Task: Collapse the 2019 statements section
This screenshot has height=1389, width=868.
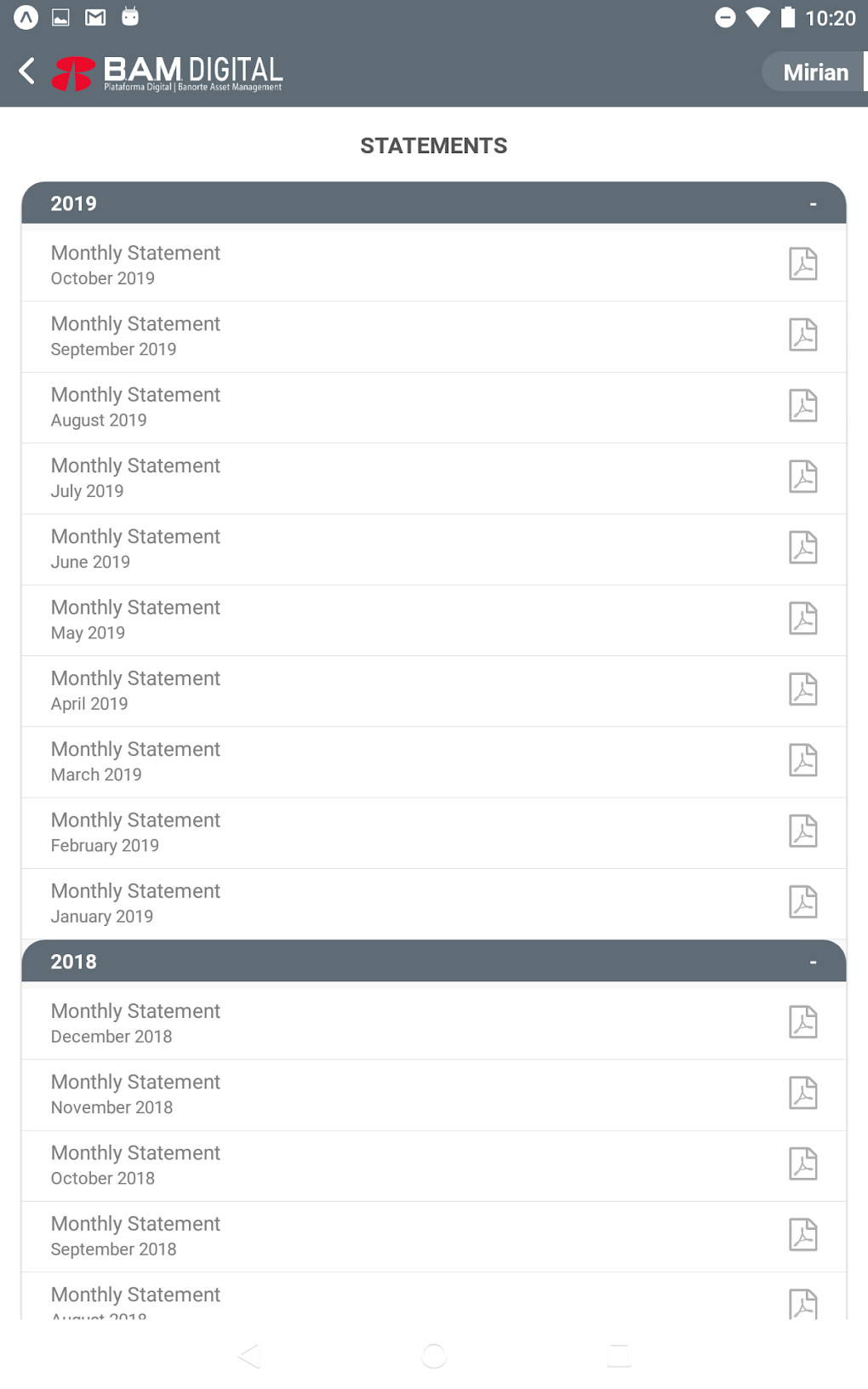Action: (x=813, y=203)
